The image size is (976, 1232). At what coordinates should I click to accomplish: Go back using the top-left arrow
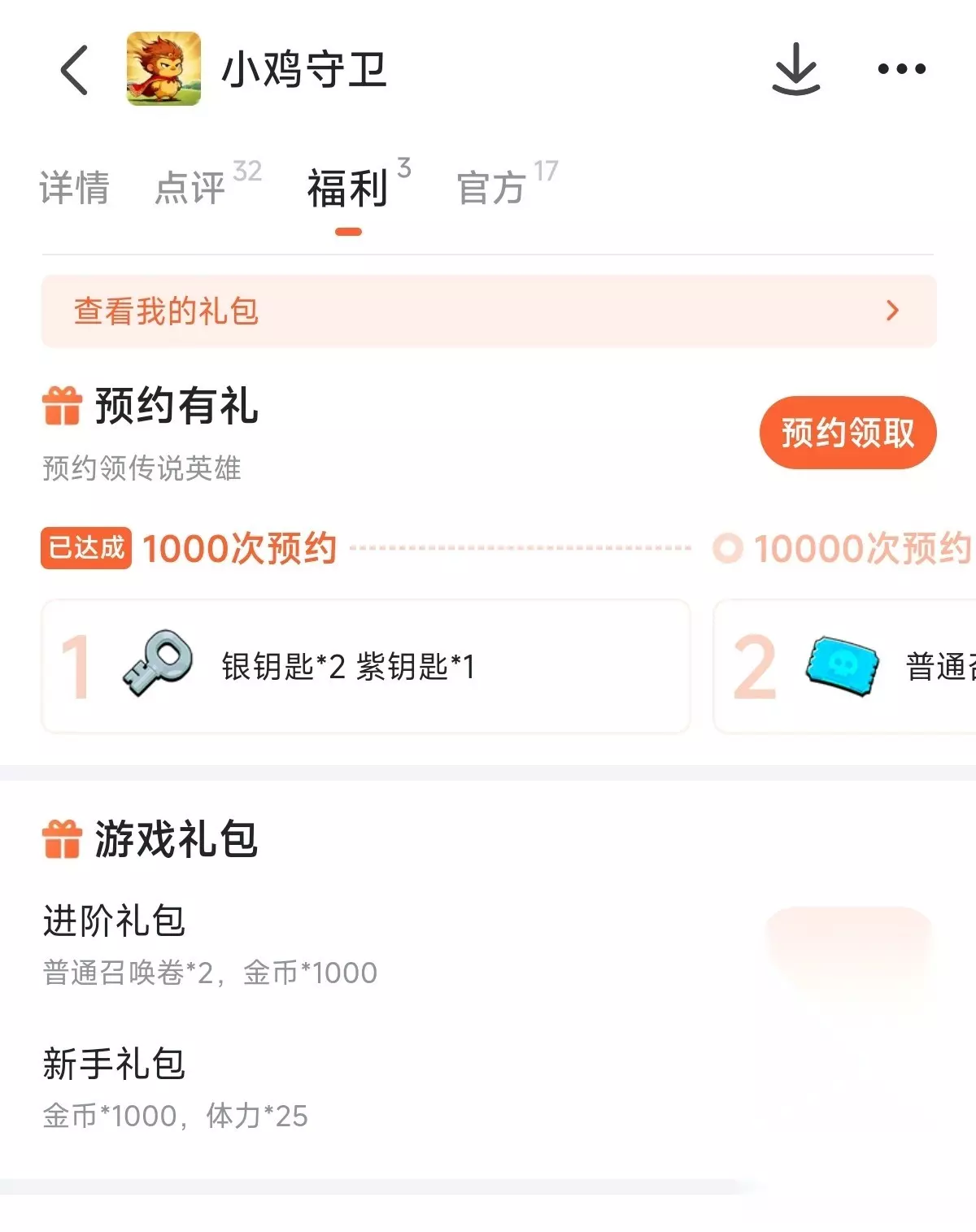tap(74, 70)
